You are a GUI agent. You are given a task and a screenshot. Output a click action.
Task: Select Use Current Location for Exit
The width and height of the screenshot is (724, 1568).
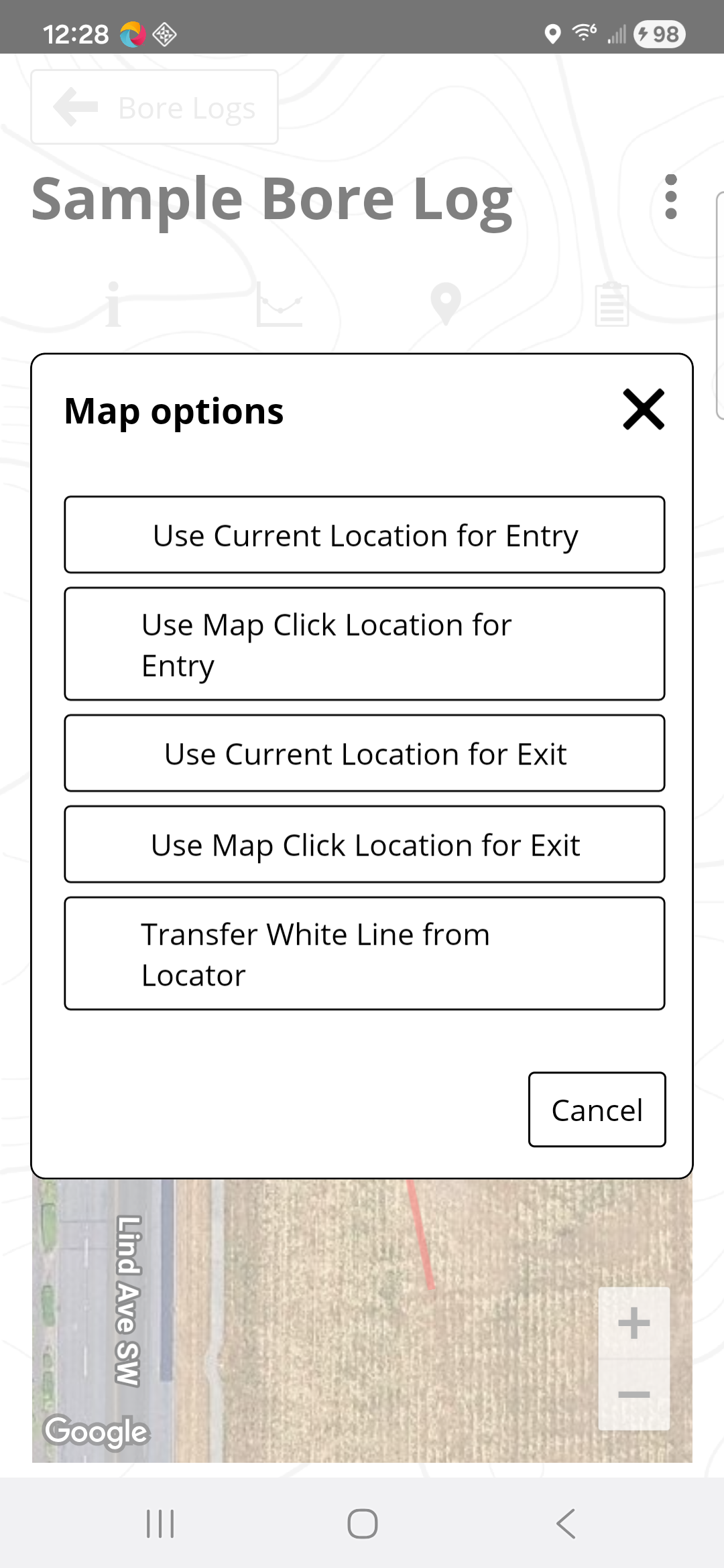[365, 753]
